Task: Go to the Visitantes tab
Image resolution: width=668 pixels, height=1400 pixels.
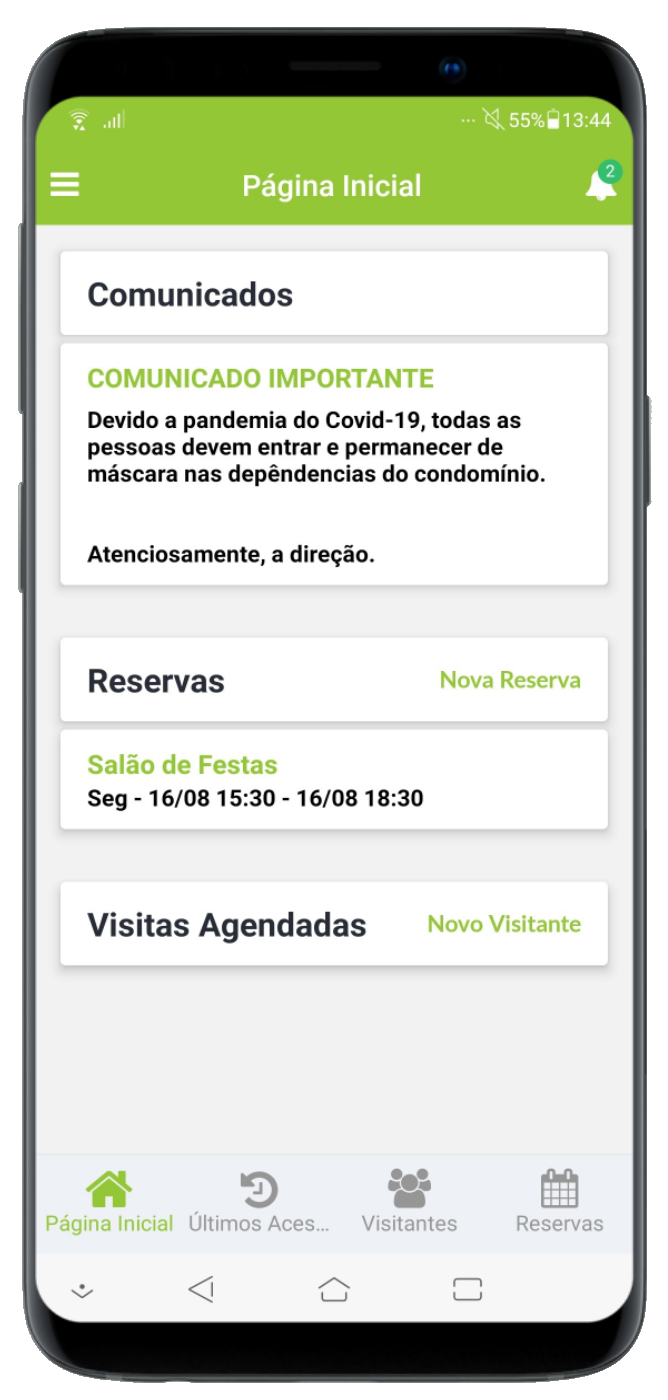Action: [409, 1203]
